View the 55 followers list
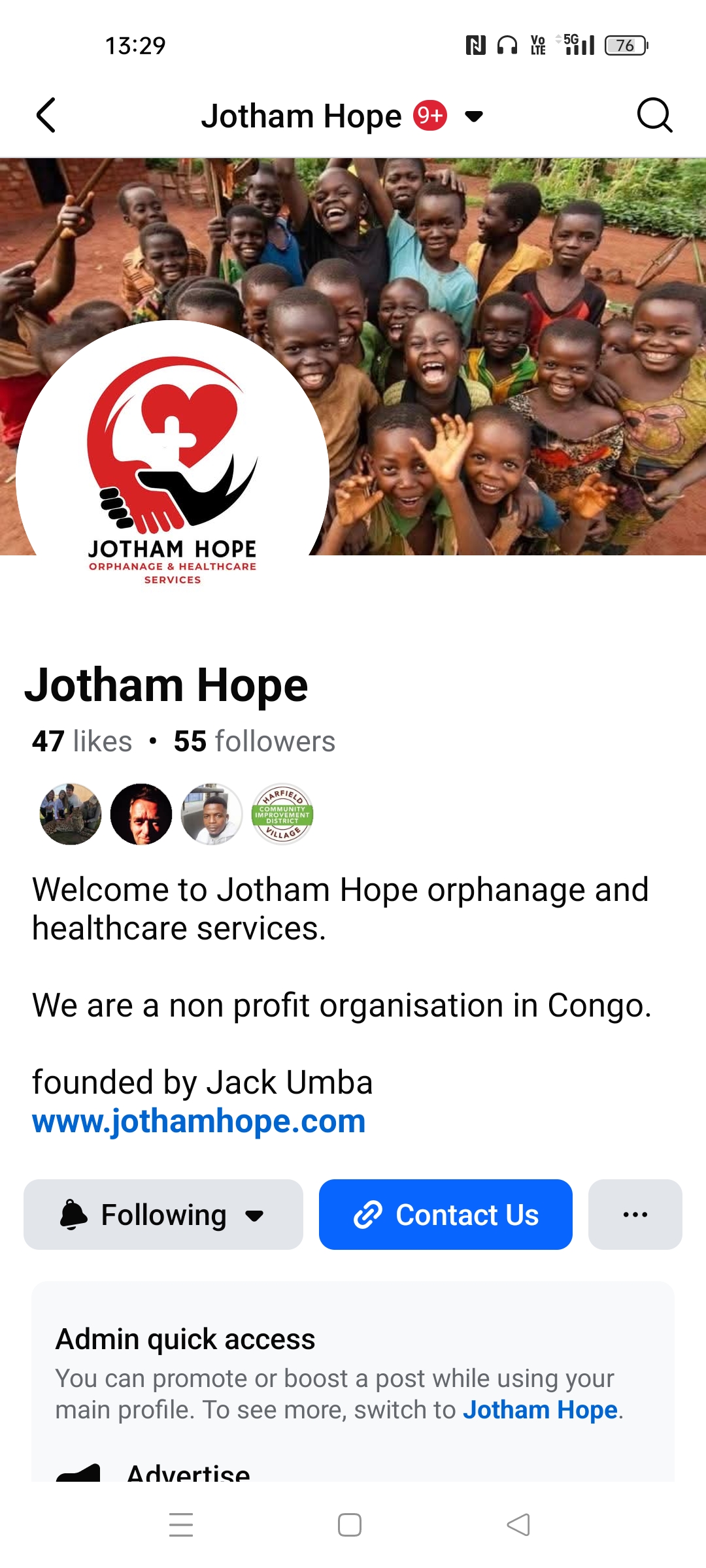Viewport: 706px width, 1568px height. 254,742
